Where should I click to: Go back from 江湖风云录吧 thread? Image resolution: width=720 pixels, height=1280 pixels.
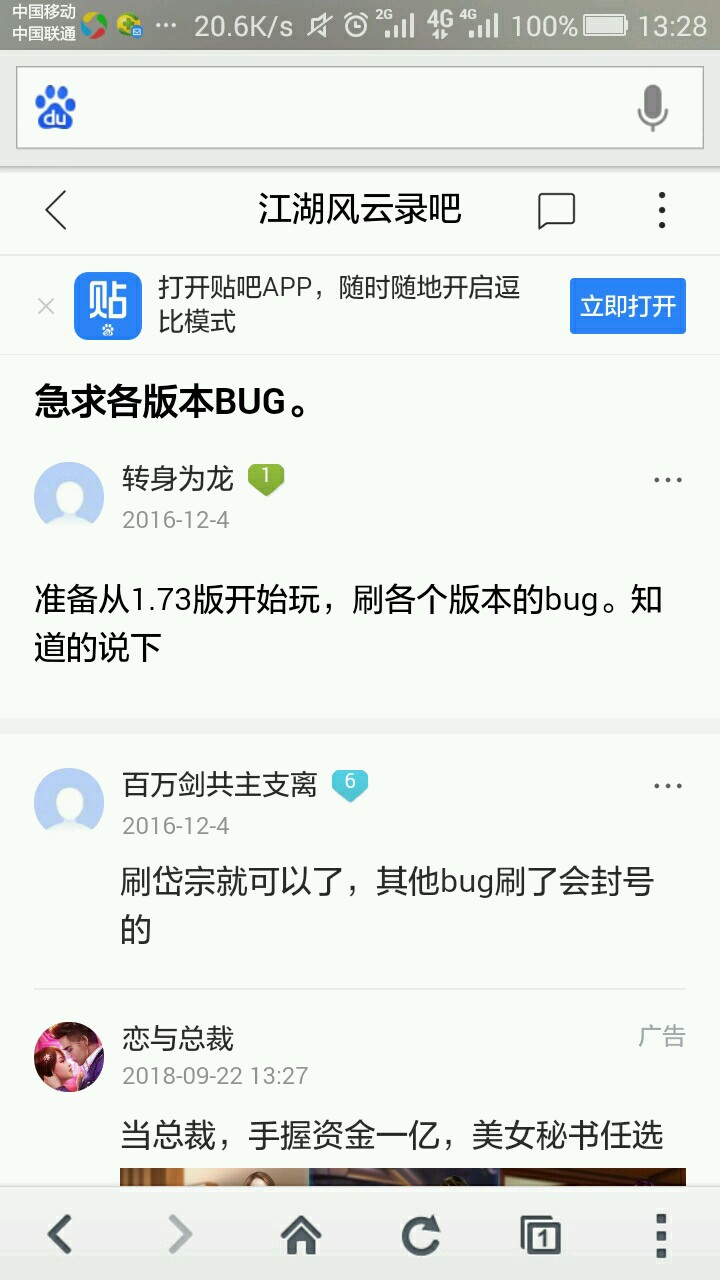56,210
